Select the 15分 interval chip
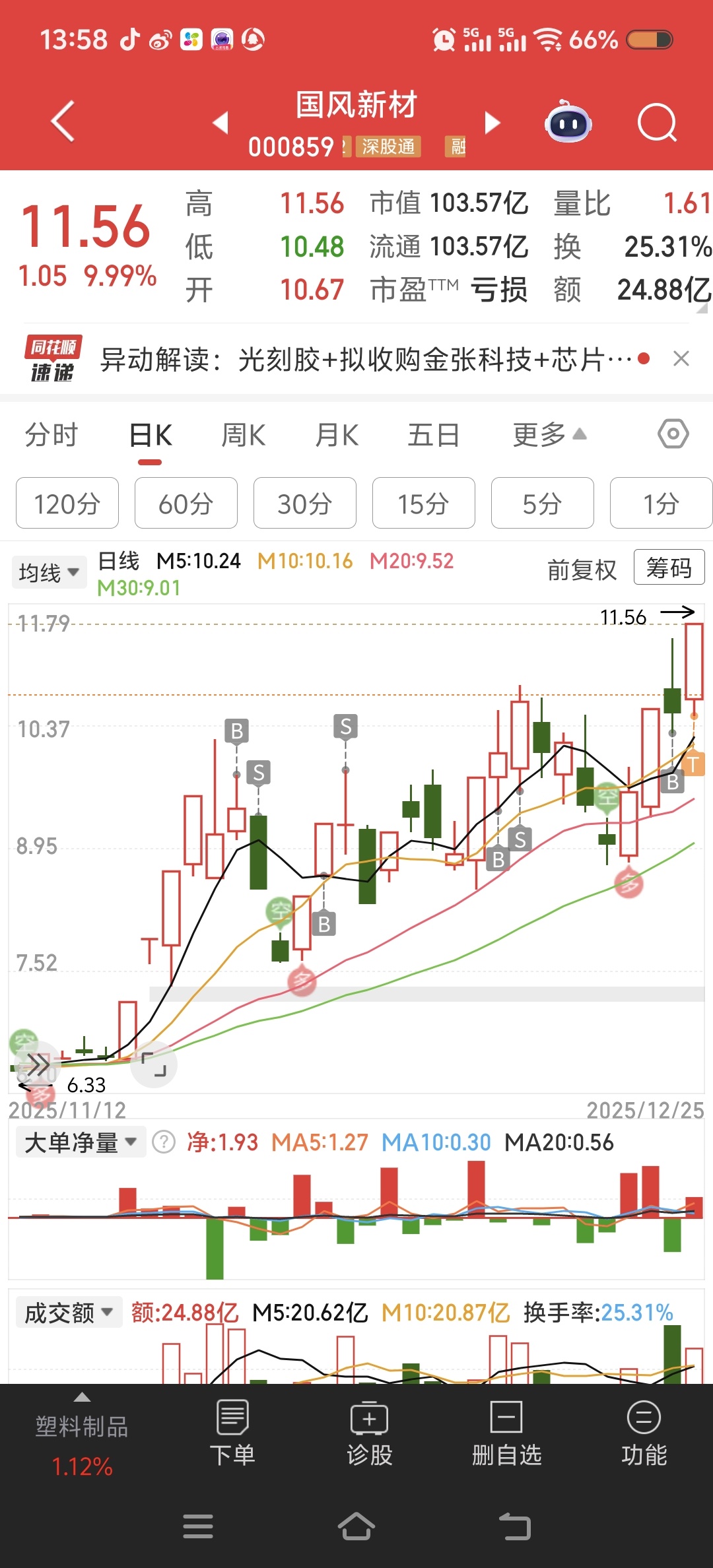Screen dimensions: 713x1568 [423, 504]
